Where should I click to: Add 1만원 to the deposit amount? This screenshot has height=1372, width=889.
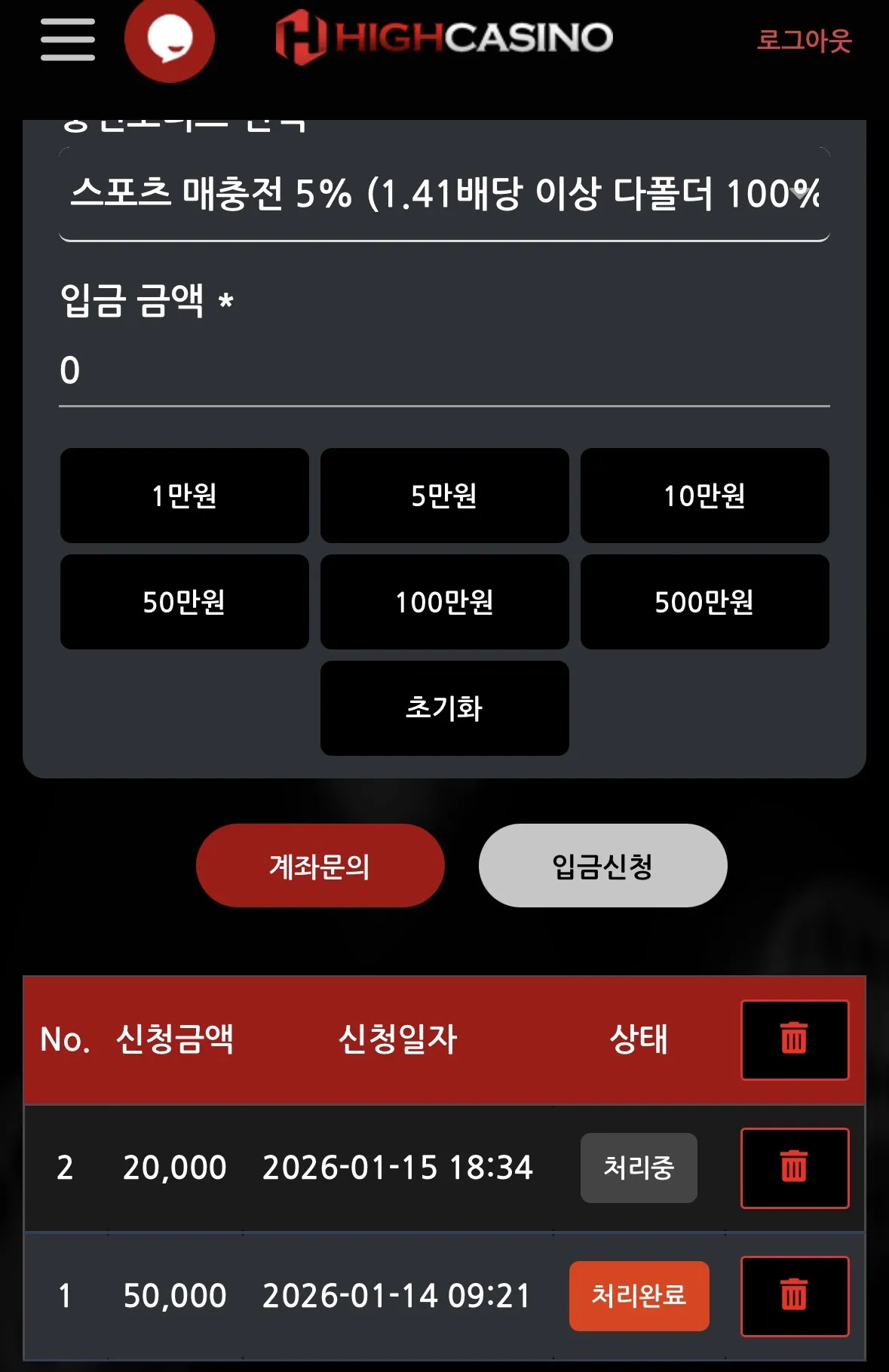pyautogui.click(x=185, y=496)
